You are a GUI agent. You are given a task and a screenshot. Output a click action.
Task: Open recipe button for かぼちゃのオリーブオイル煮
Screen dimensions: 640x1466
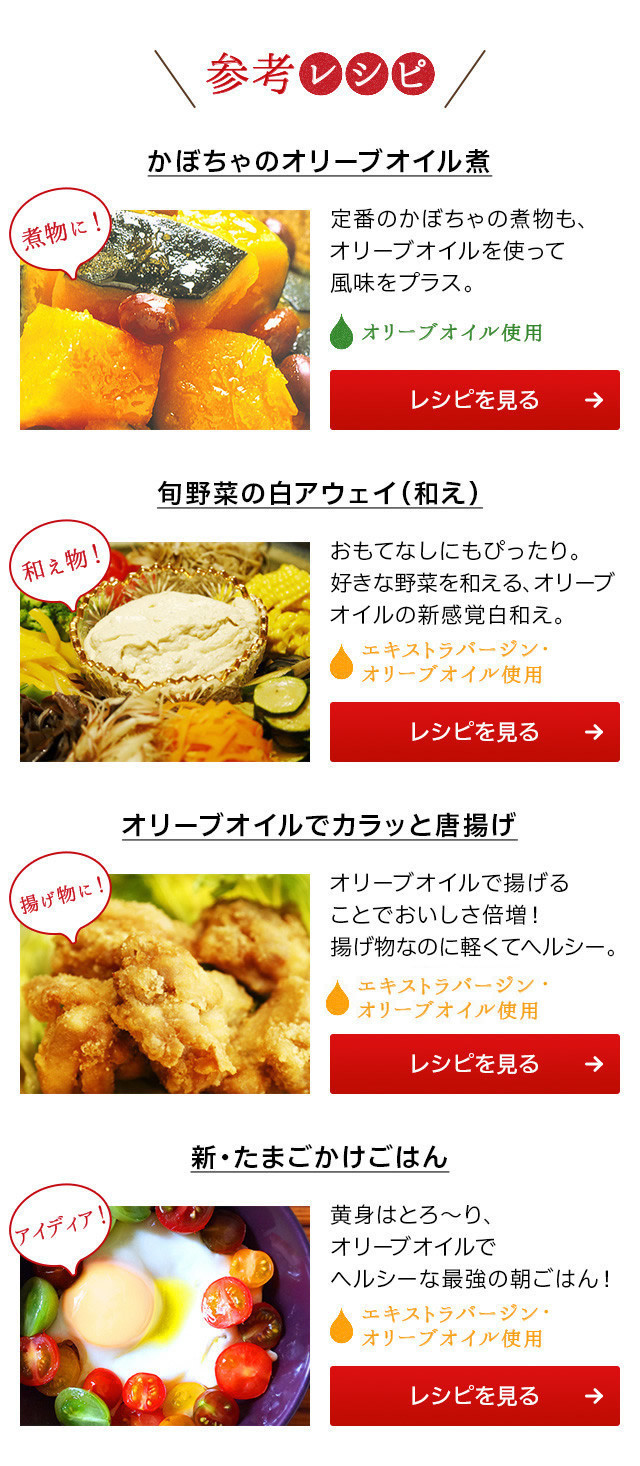pos(475,400)
